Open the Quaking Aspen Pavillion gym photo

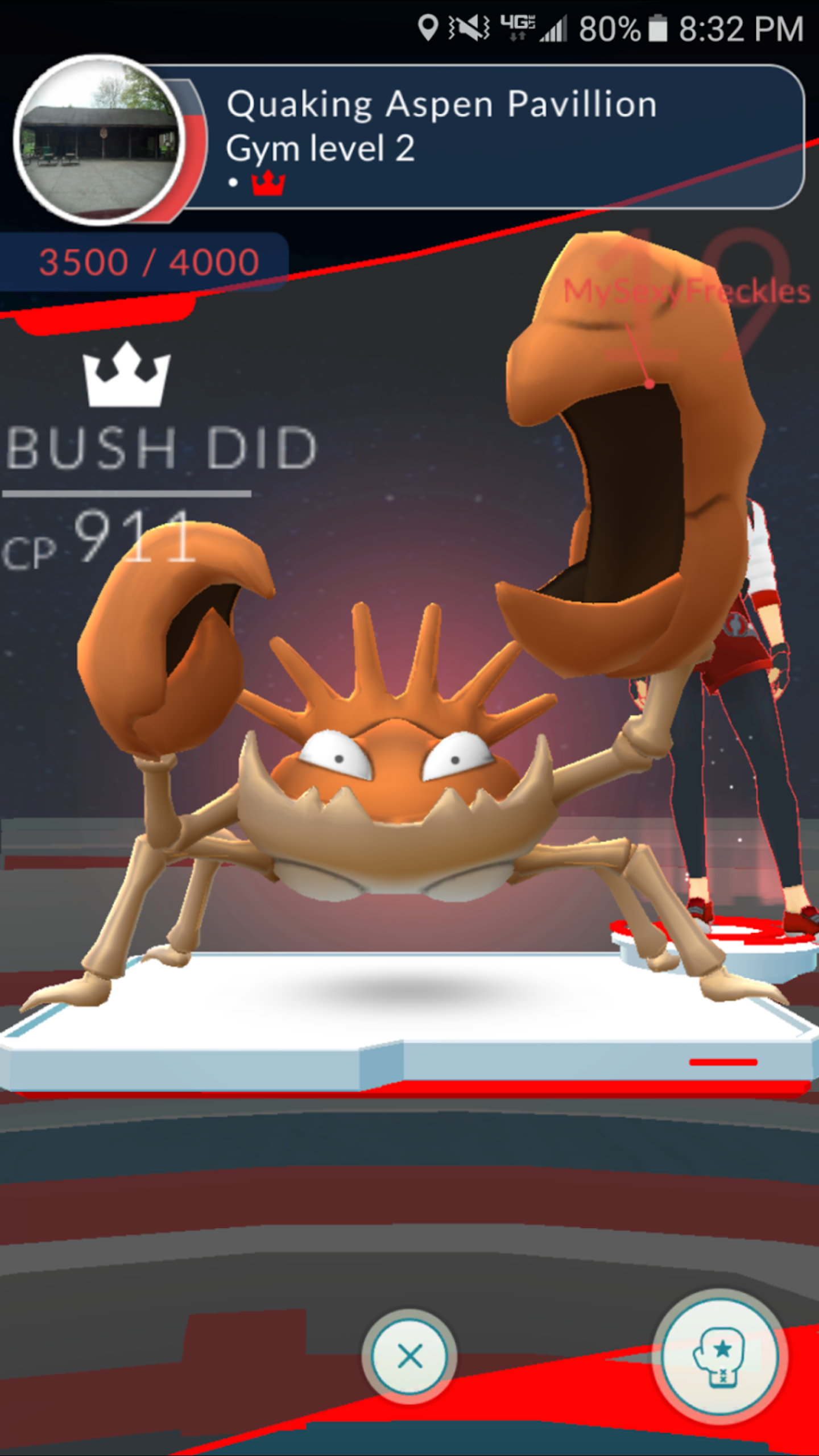click(x=100, y=140)
